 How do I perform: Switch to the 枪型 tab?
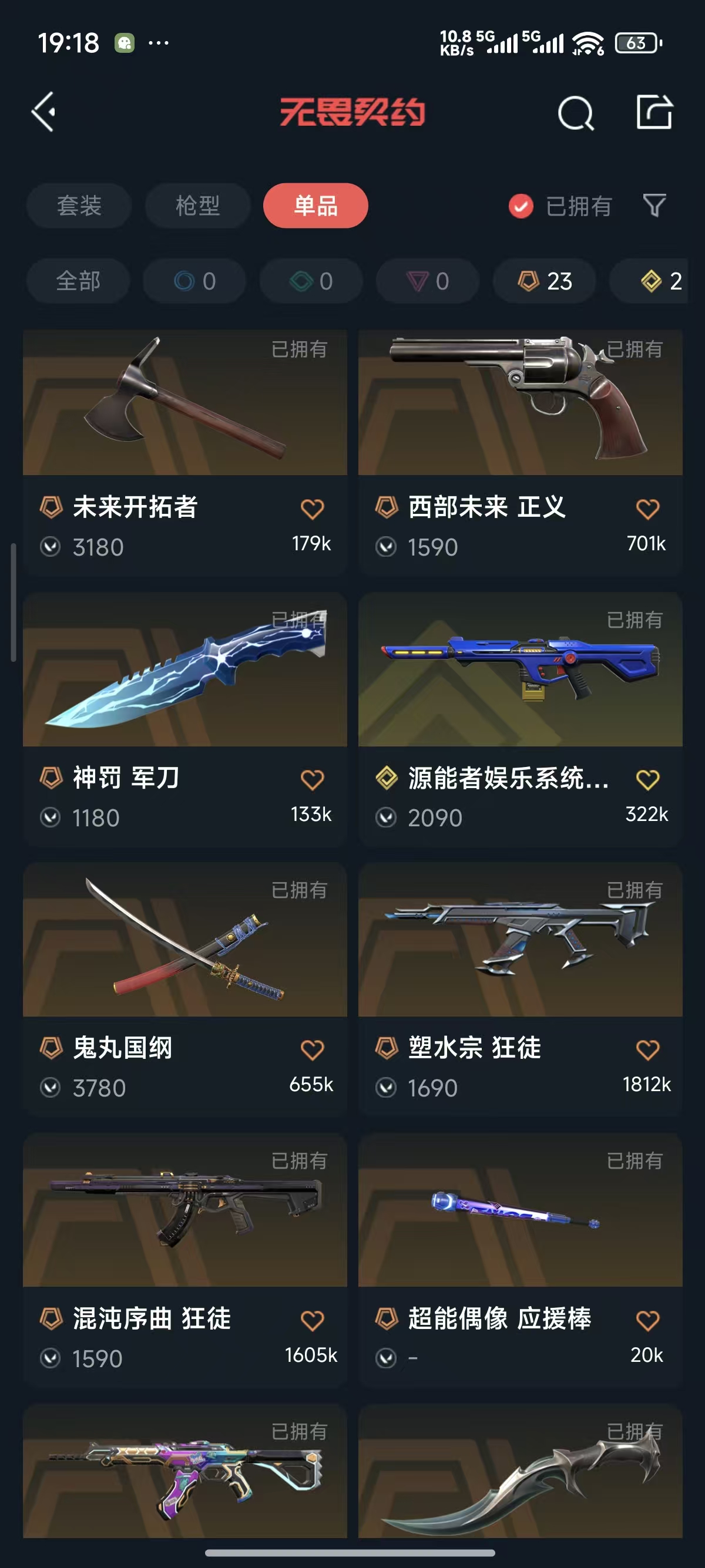(197, 206)
